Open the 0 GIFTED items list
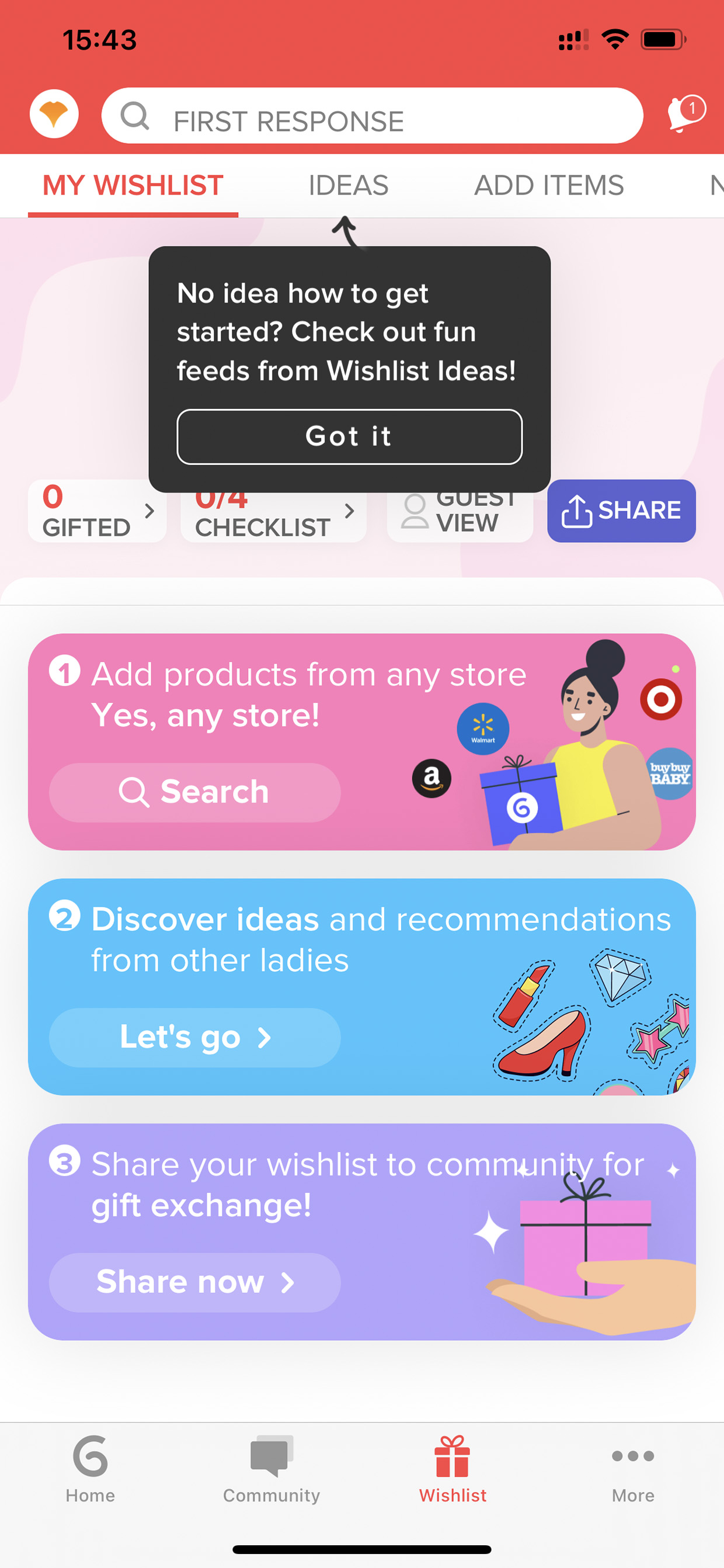The width and height of the screenshot is (724, 1568). (x=98, y=511)
